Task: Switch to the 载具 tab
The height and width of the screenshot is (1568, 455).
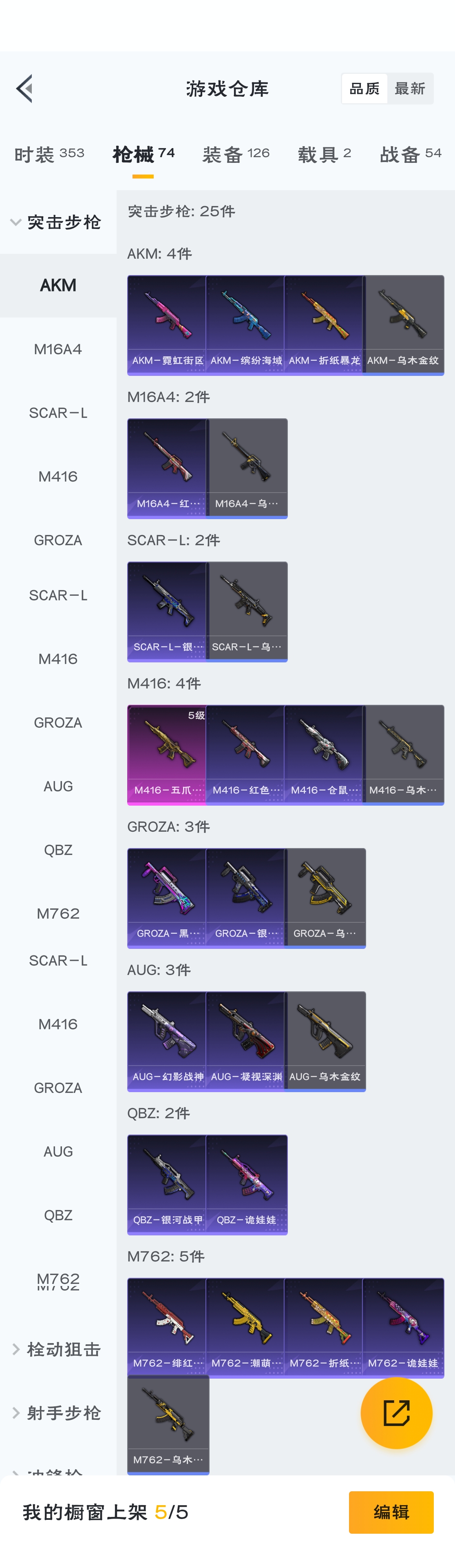Action: coord(324,154)
